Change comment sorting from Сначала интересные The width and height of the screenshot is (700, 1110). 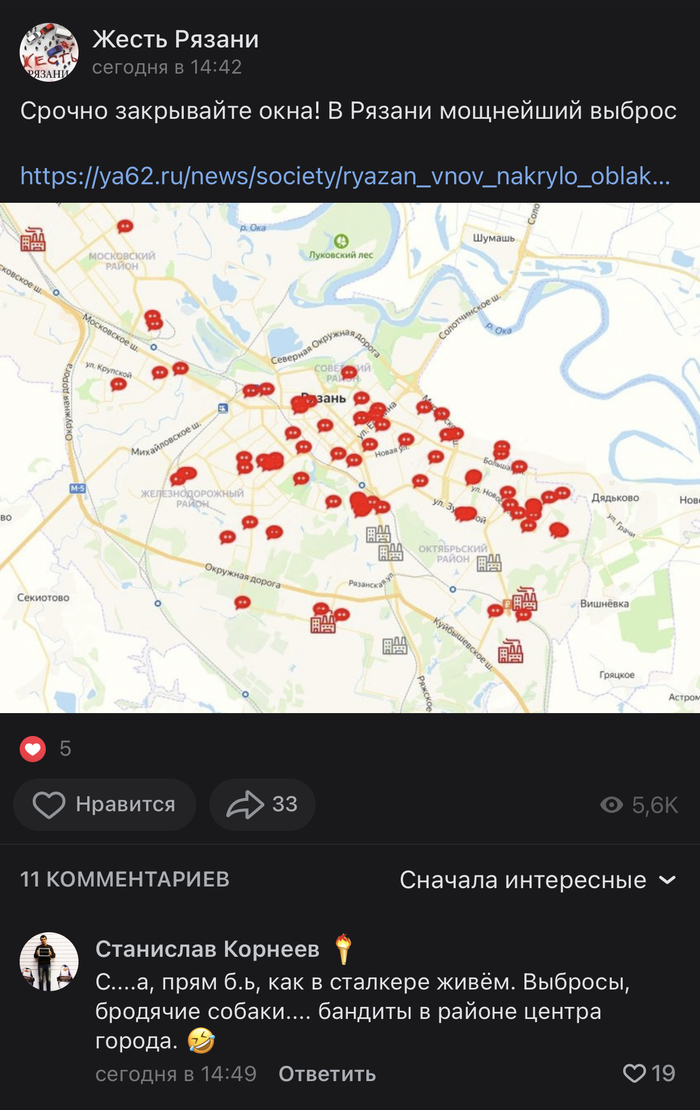538,880
